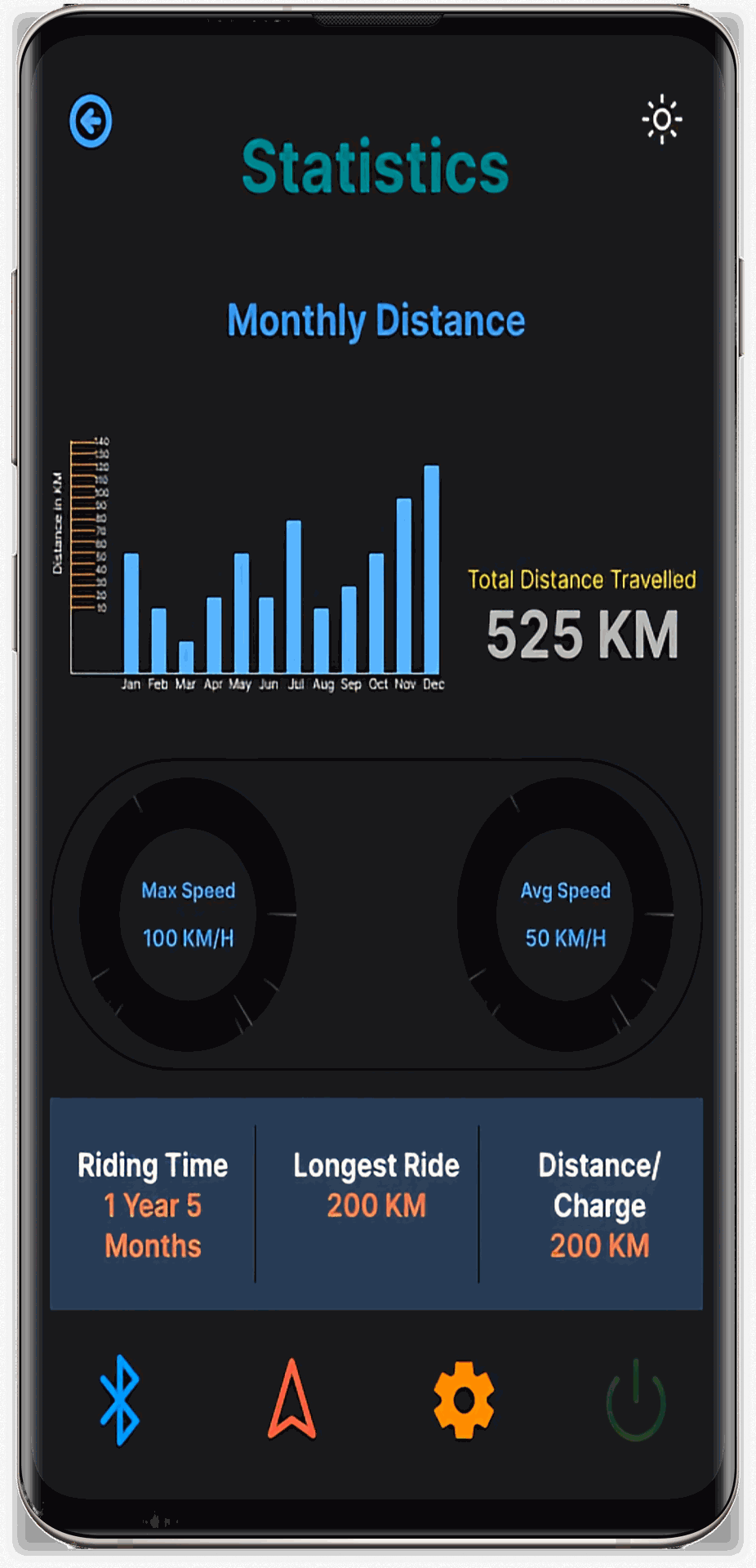This screenshot has width=756, height=1568.
Task: Open the navigation arrow icon
Action: (x=291, y=1400)
